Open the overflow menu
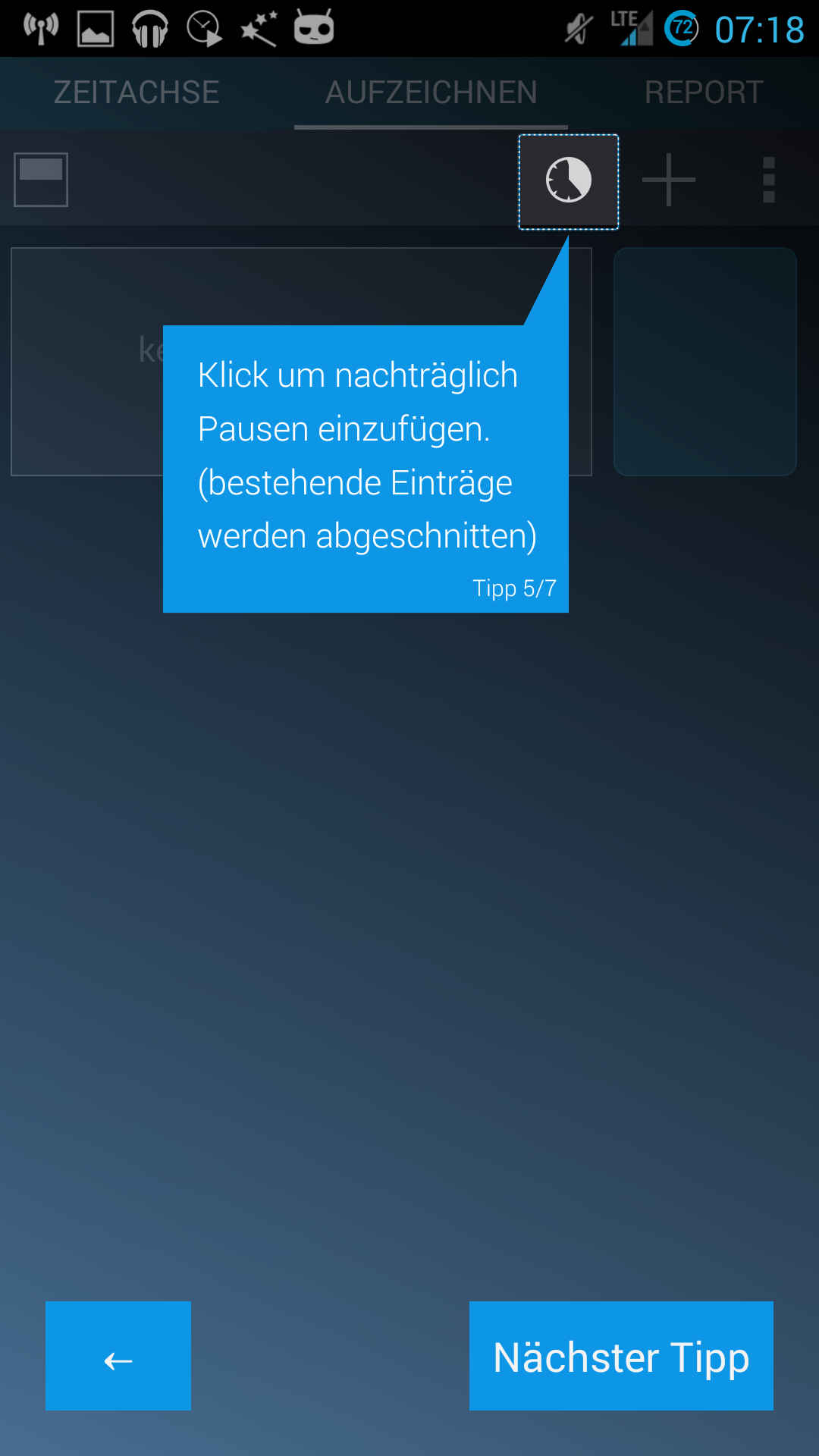The width and height of the screenshot is (819, 1456). pos(768,180)
